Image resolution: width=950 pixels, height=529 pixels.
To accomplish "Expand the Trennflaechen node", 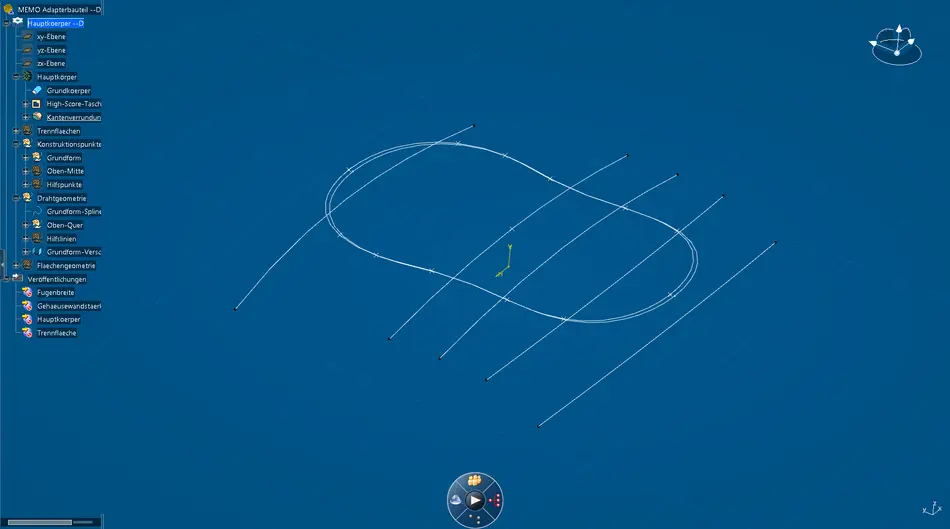I will pos(15,131).
